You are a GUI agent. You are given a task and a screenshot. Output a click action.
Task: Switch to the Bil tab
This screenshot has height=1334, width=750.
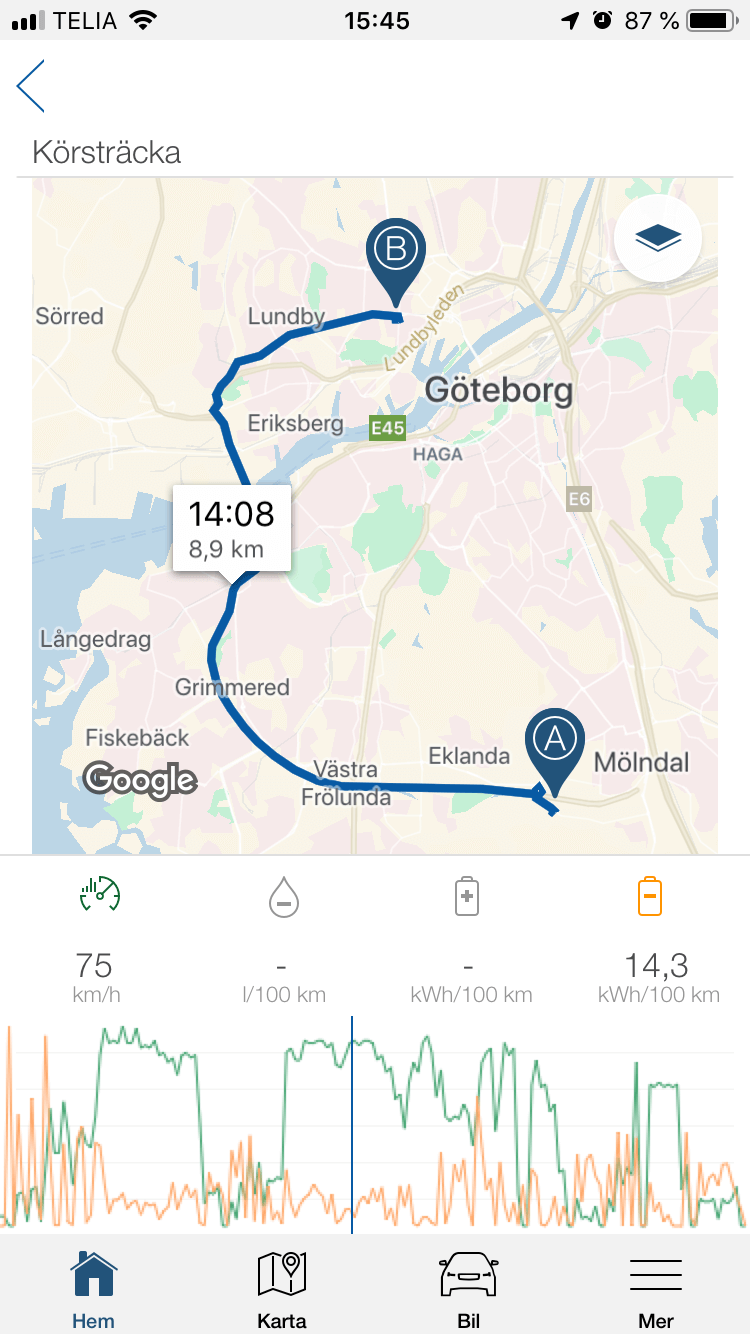point(468,1289)
